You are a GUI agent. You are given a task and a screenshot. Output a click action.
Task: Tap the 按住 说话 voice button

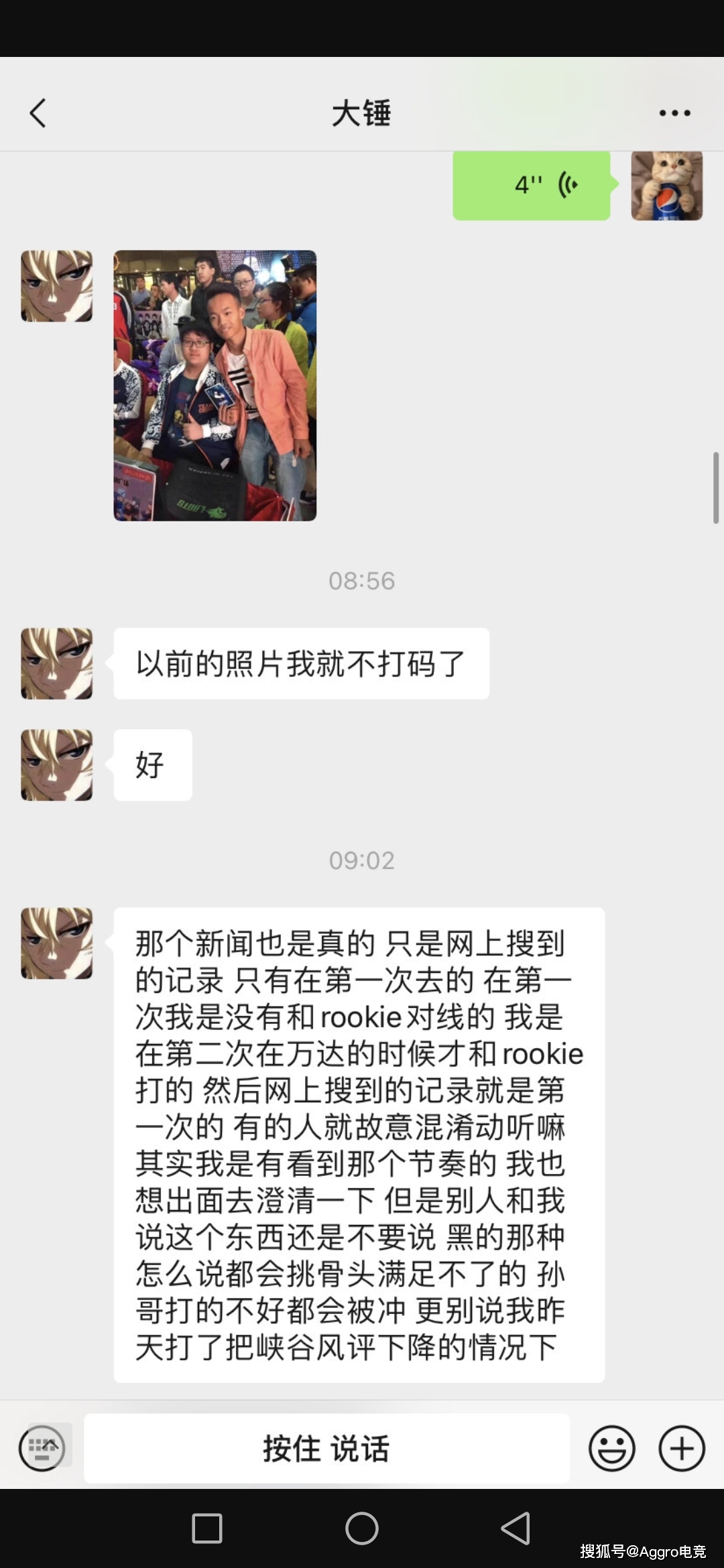[x=326, y=1448]
